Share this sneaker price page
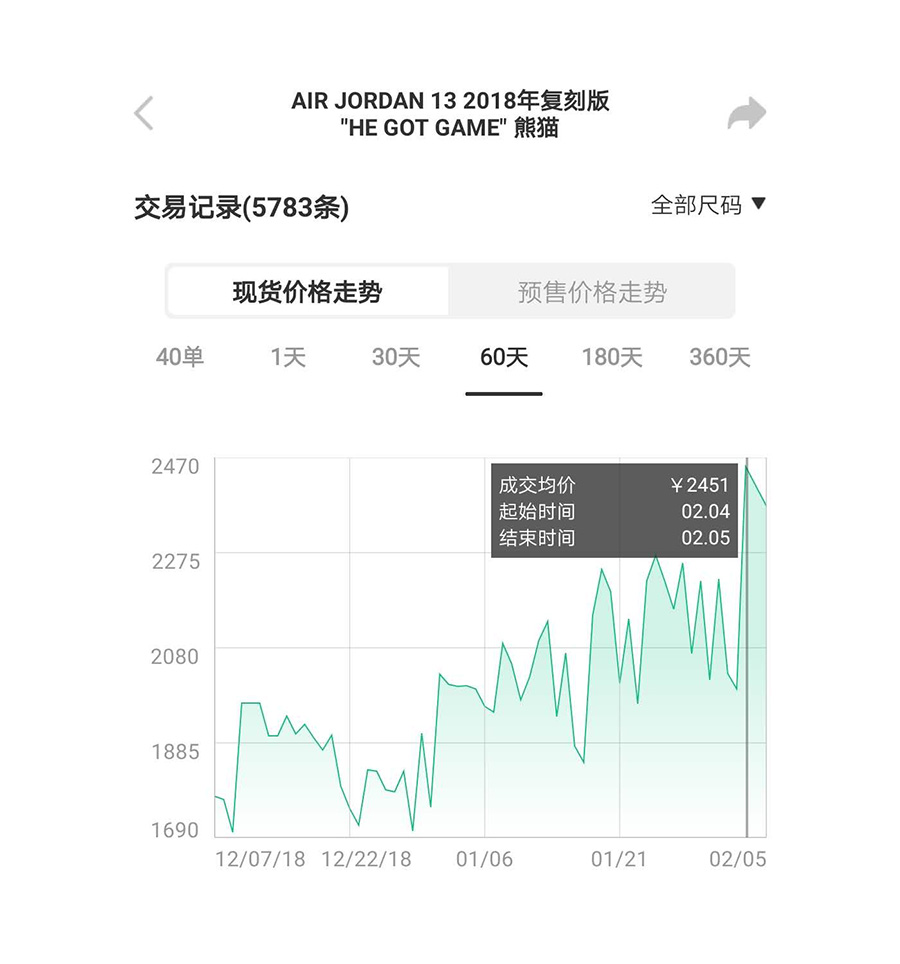Screen dimensions: 900x964 (x=746, y=114)
